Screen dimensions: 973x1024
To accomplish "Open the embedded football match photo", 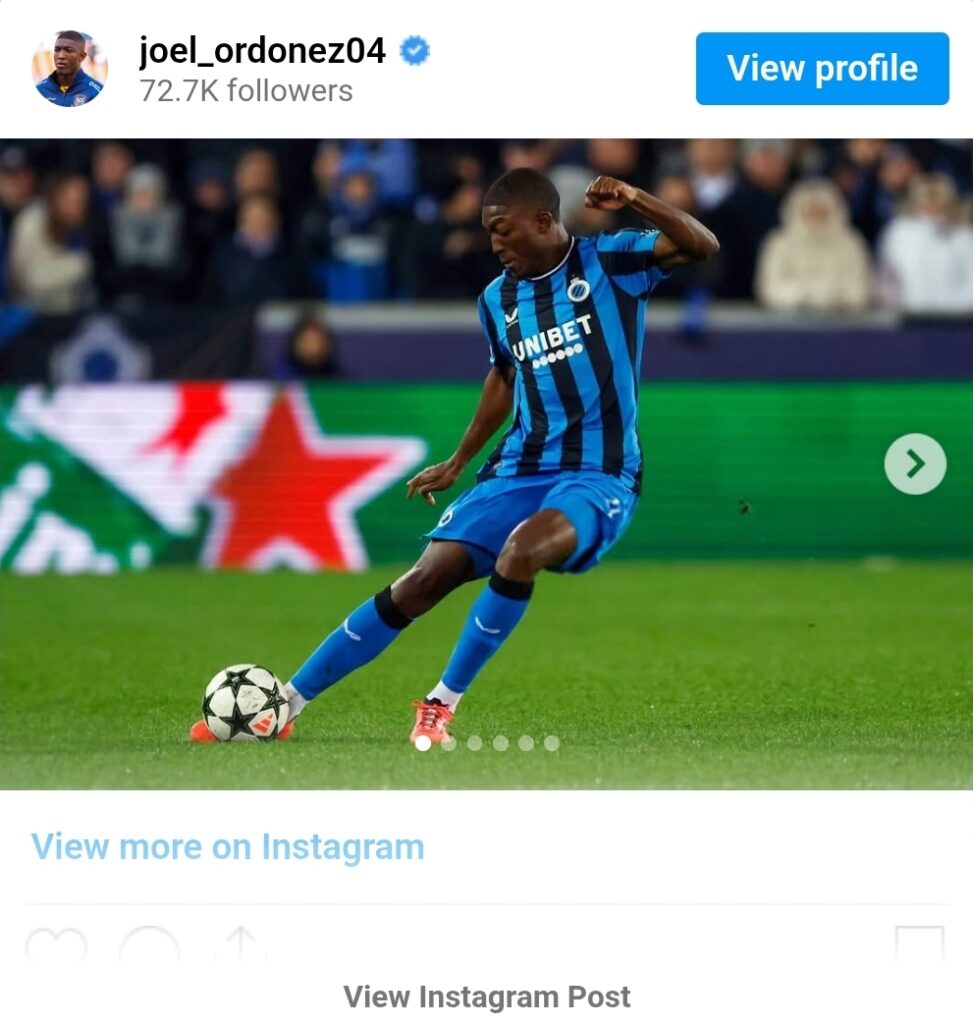I will [486, 400].
